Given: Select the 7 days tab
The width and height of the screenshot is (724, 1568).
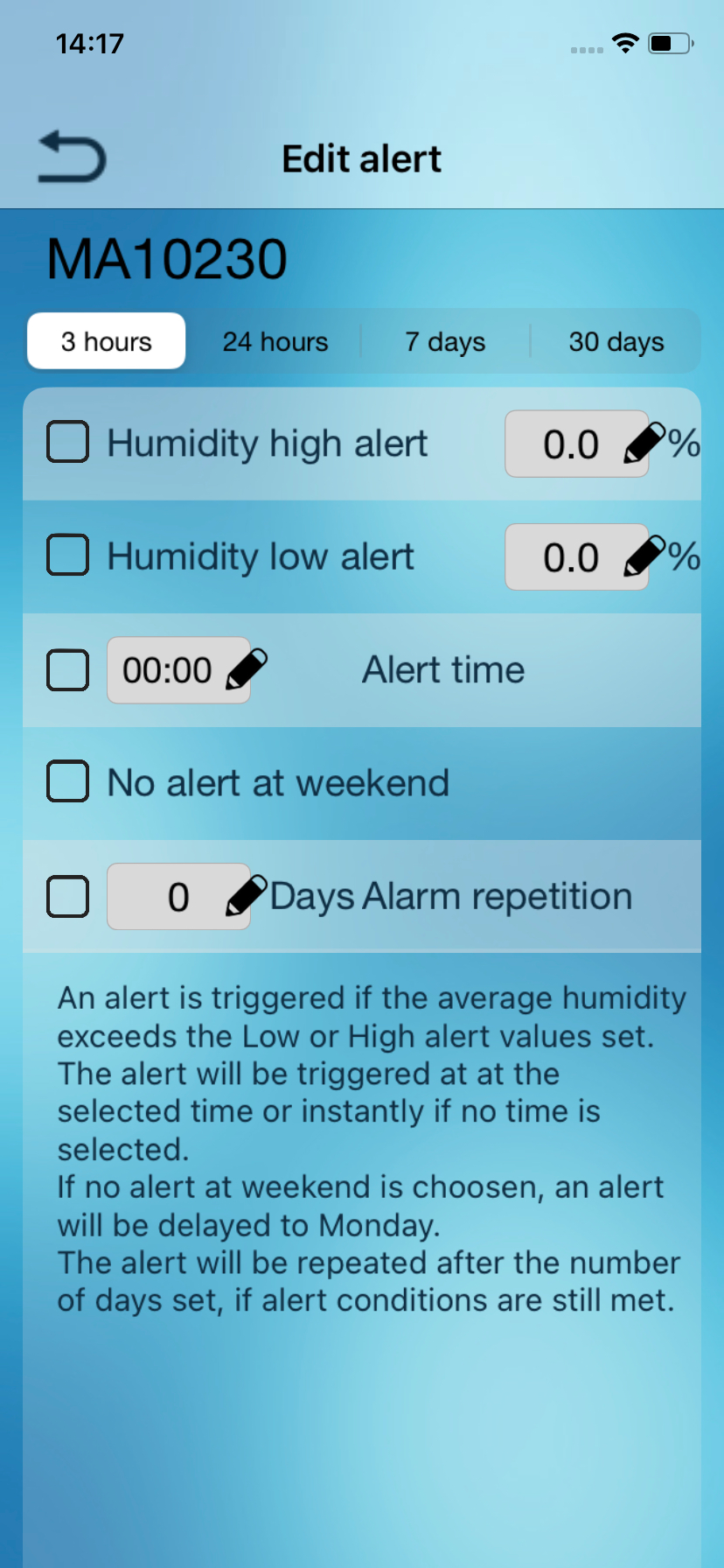Looking at the screenshot, I should pyautogui.click(x=445, y=341).
